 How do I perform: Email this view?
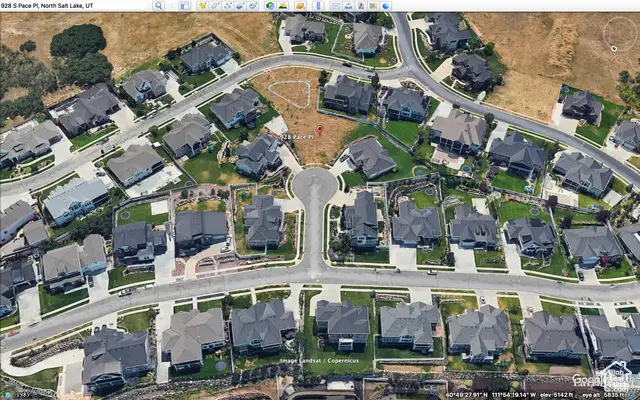[x=336, y=6]
